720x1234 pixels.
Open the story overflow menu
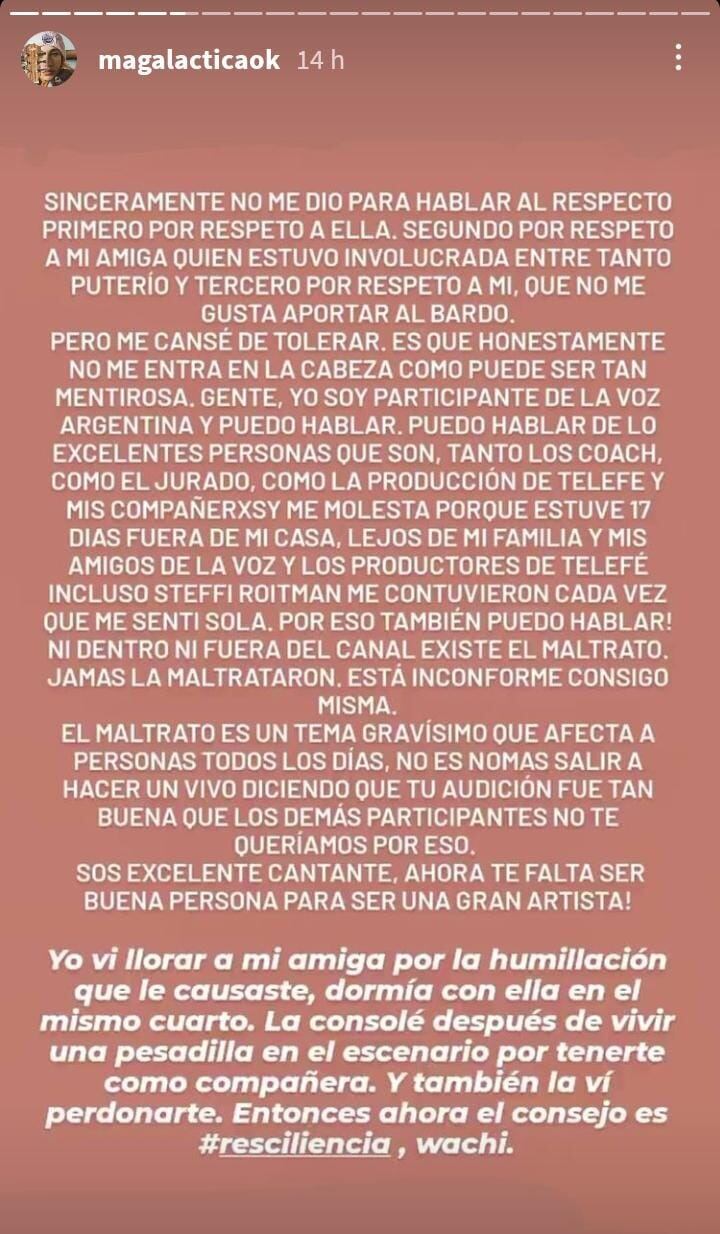point(678,57)
